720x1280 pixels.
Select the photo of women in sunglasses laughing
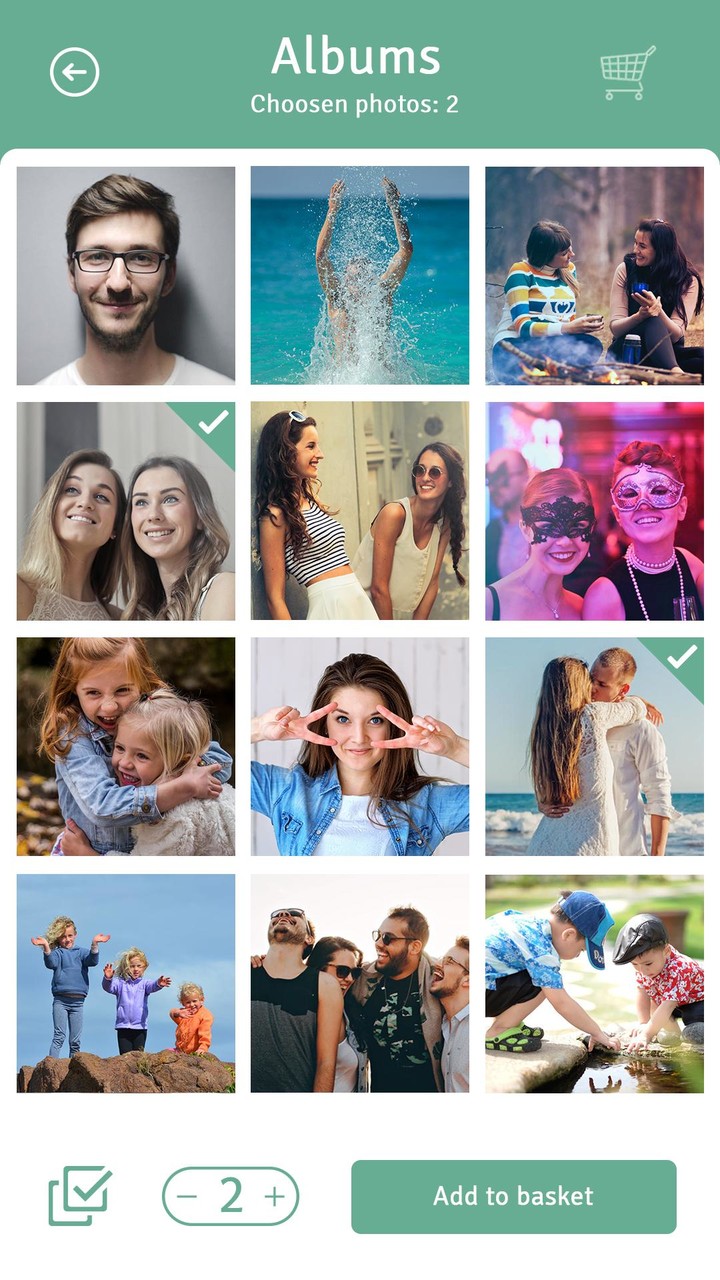click(x=360, y=512)
